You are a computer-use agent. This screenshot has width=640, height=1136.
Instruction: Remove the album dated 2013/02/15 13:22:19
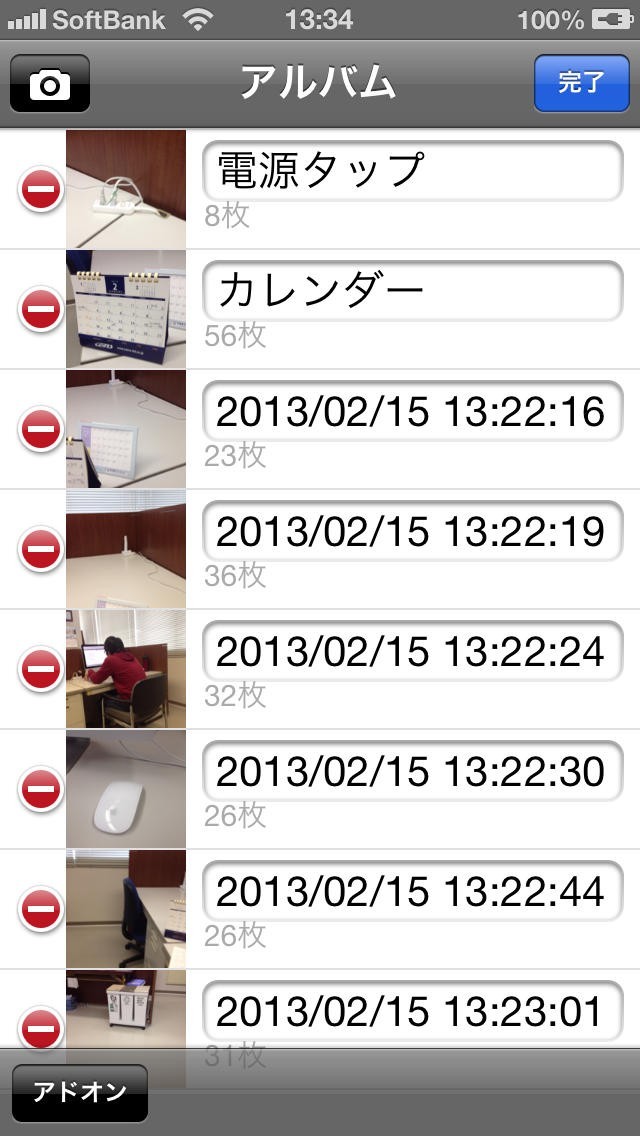tap(40, 549)
